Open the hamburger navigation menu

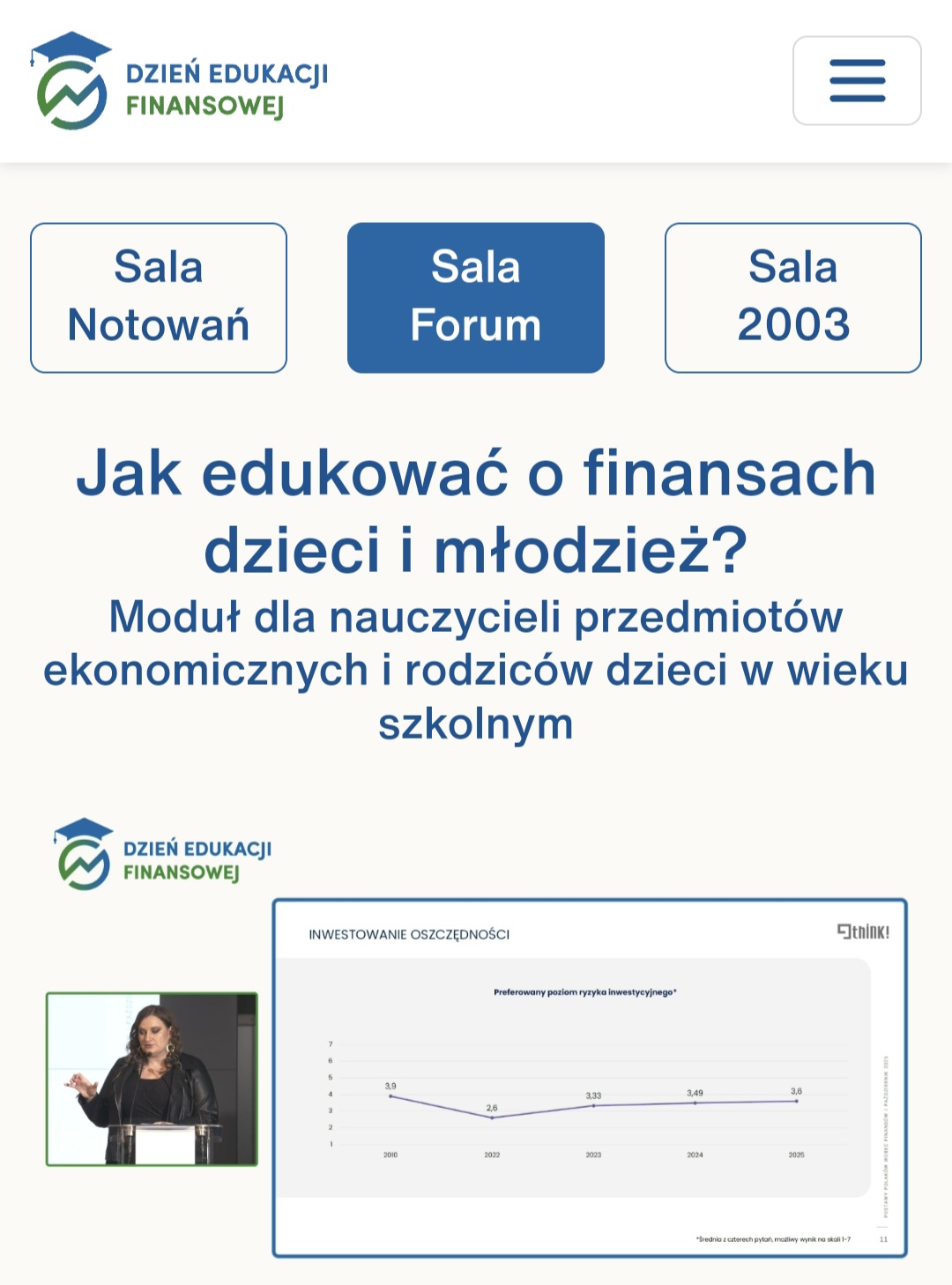[x=857, y=81]
